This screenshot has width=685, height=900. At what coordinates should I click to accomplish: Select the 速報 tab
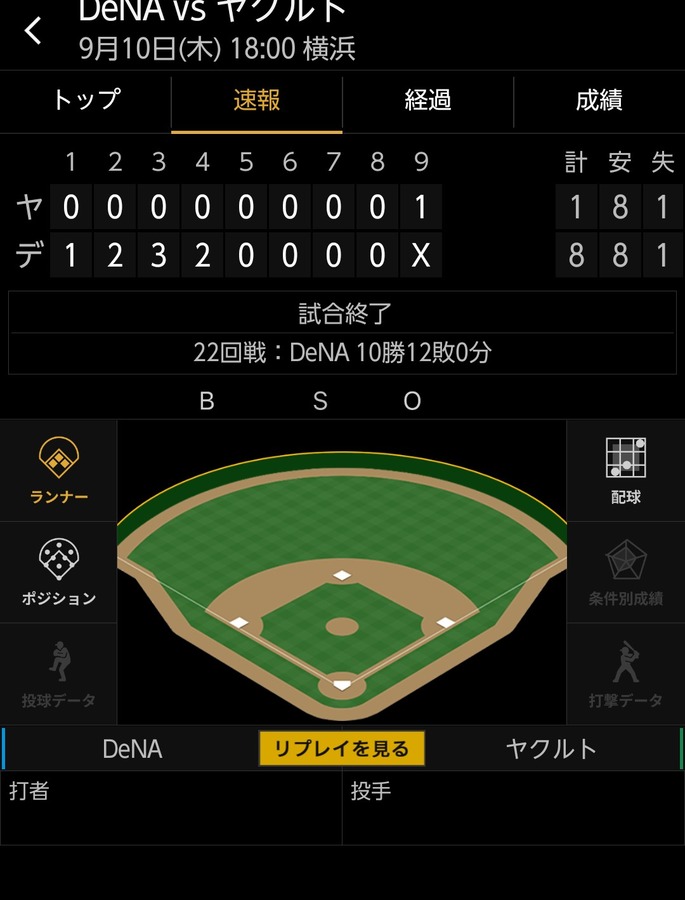click(x=257, y=100)
